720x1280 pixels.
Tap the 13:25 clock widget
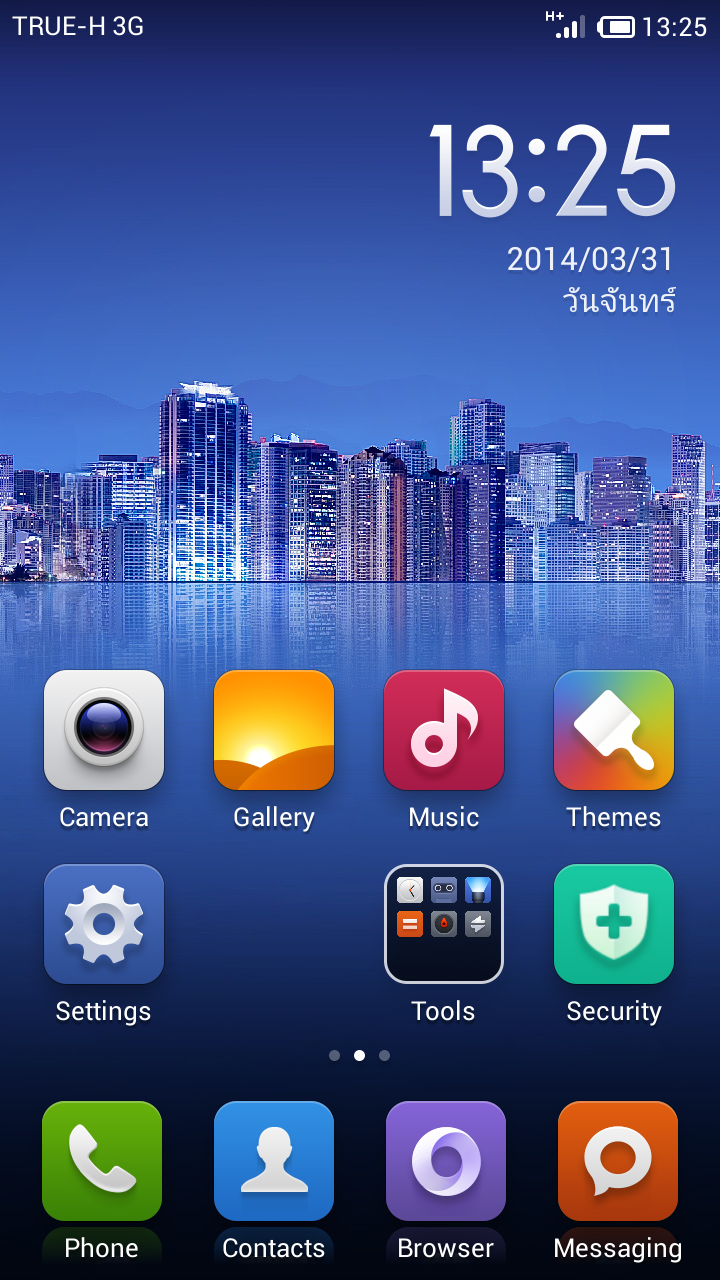tap(552, 172)
